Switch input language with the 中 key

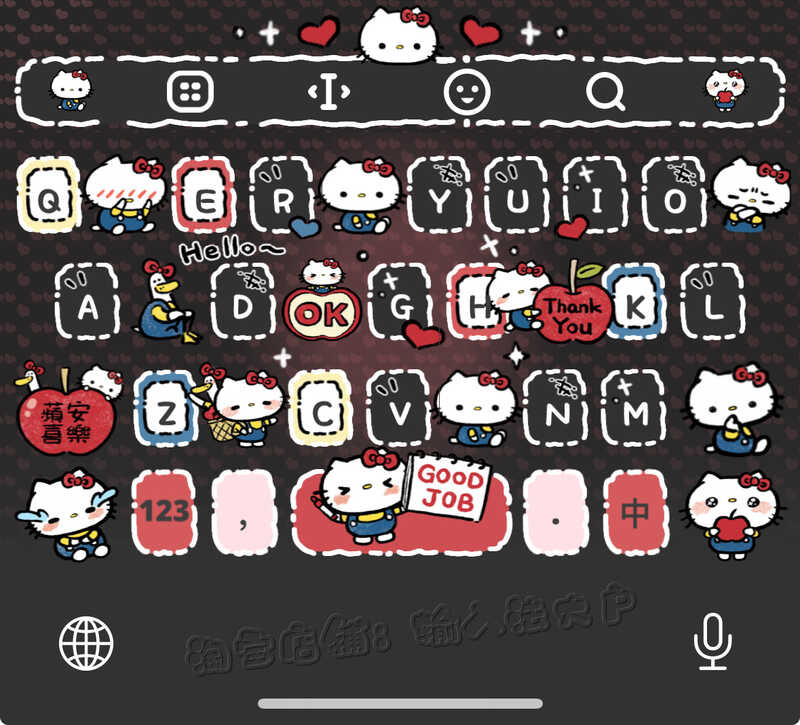tap(635, 512)
